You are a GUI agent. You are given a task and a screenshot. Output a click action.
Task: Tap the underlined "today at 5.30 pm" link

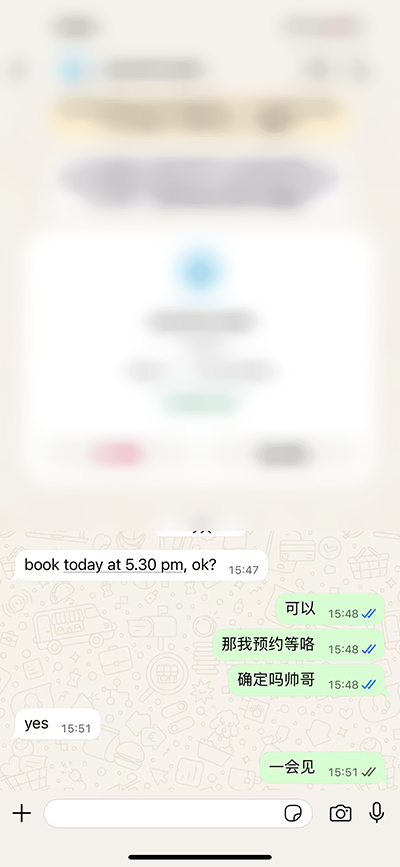(x=123, y=565)
